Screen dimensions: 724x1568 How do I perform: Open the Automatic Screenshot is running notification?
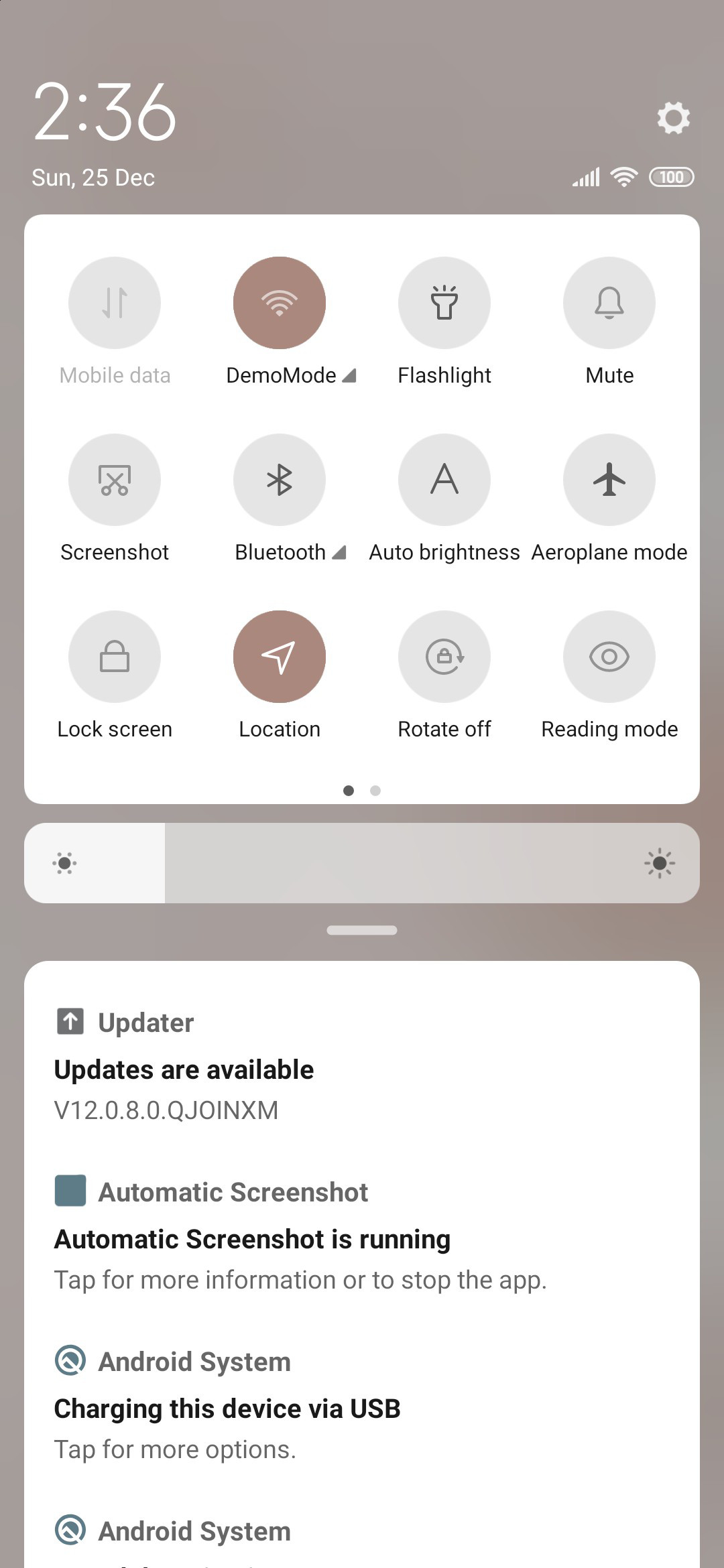(362, 1235)
